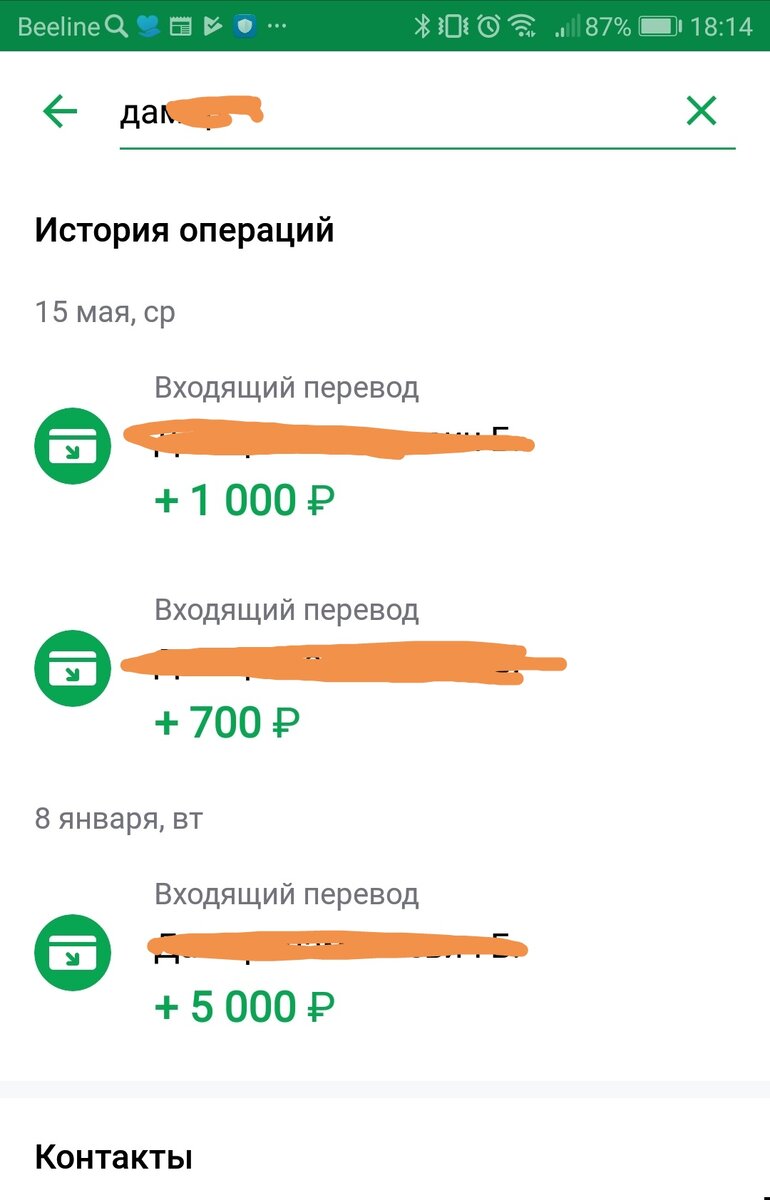This screenshot has height=1200, width=770.
Task: Open the incoming transfer of 1 000 ₽
Action: pyautogui.click(x=385, y=447)
